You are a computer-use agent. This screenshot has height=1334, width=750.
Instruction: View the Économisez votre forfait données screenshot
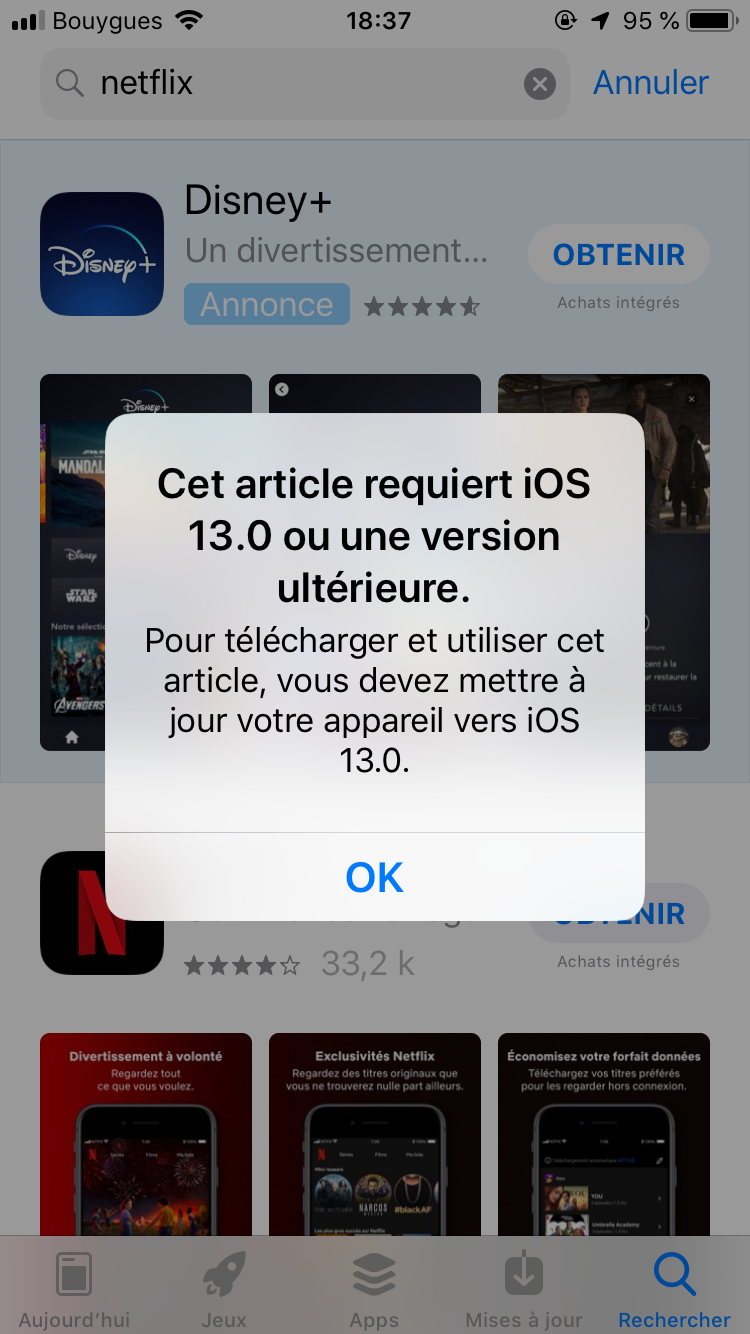(604, 1135)
